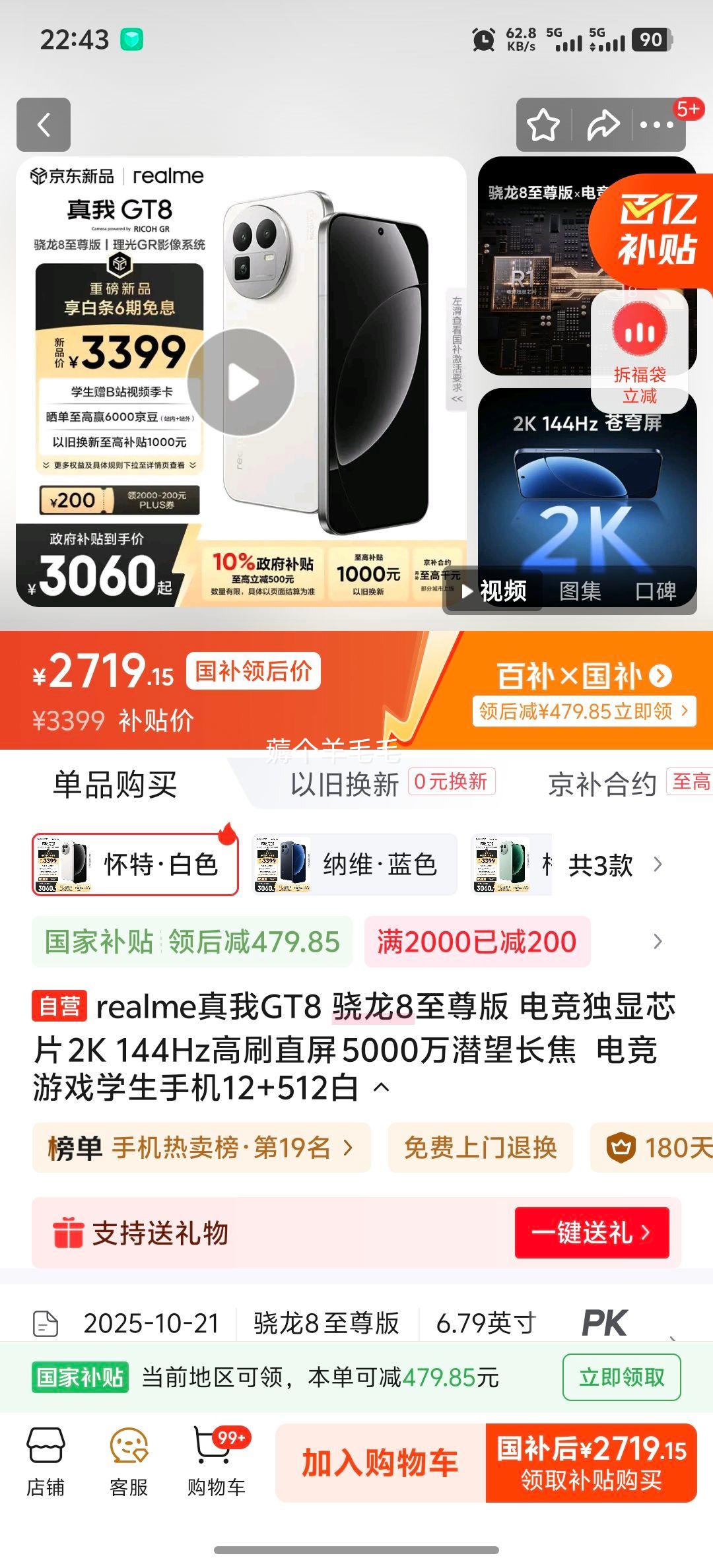Navigate back using the back arrow
This screenshot has height=1568, width=713.
point(44,125)
